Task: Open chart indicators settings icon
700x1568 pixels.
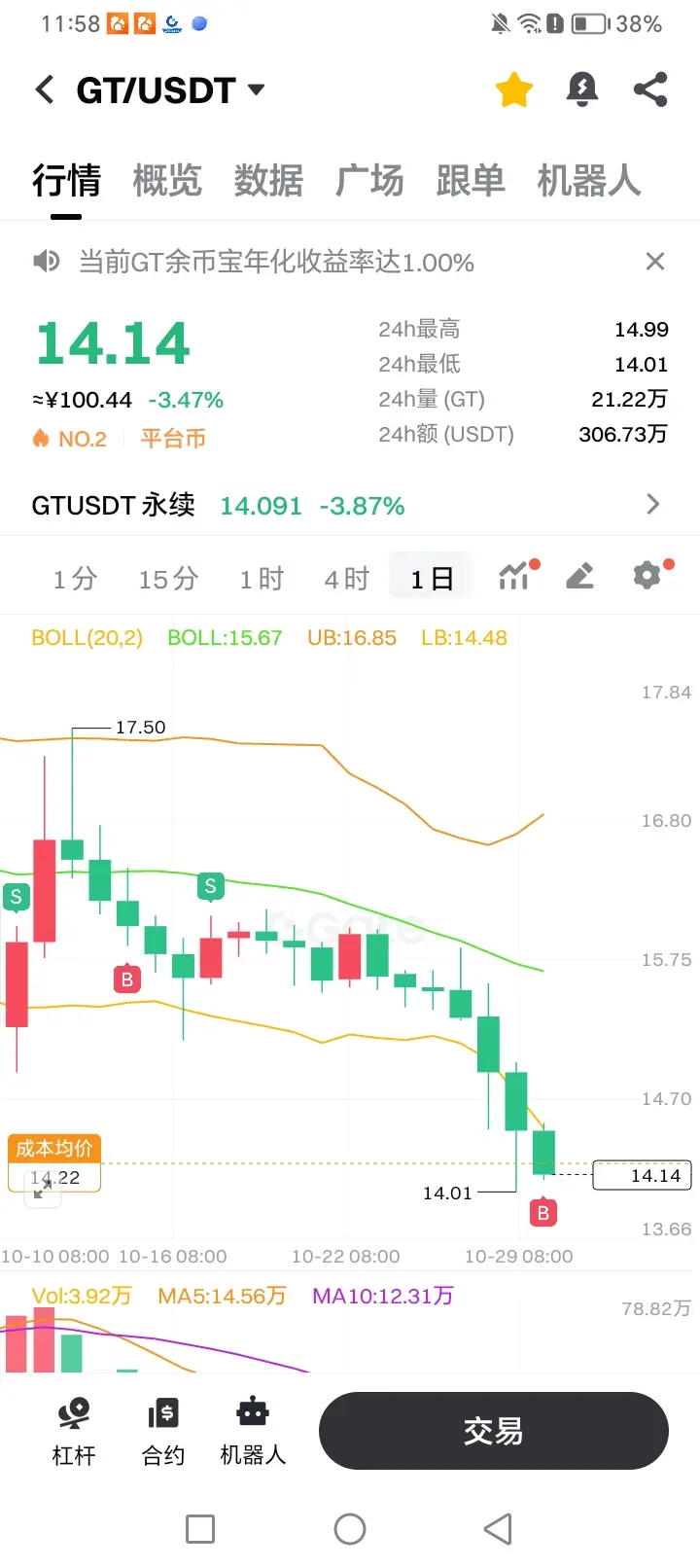Action: coord(515,577)
